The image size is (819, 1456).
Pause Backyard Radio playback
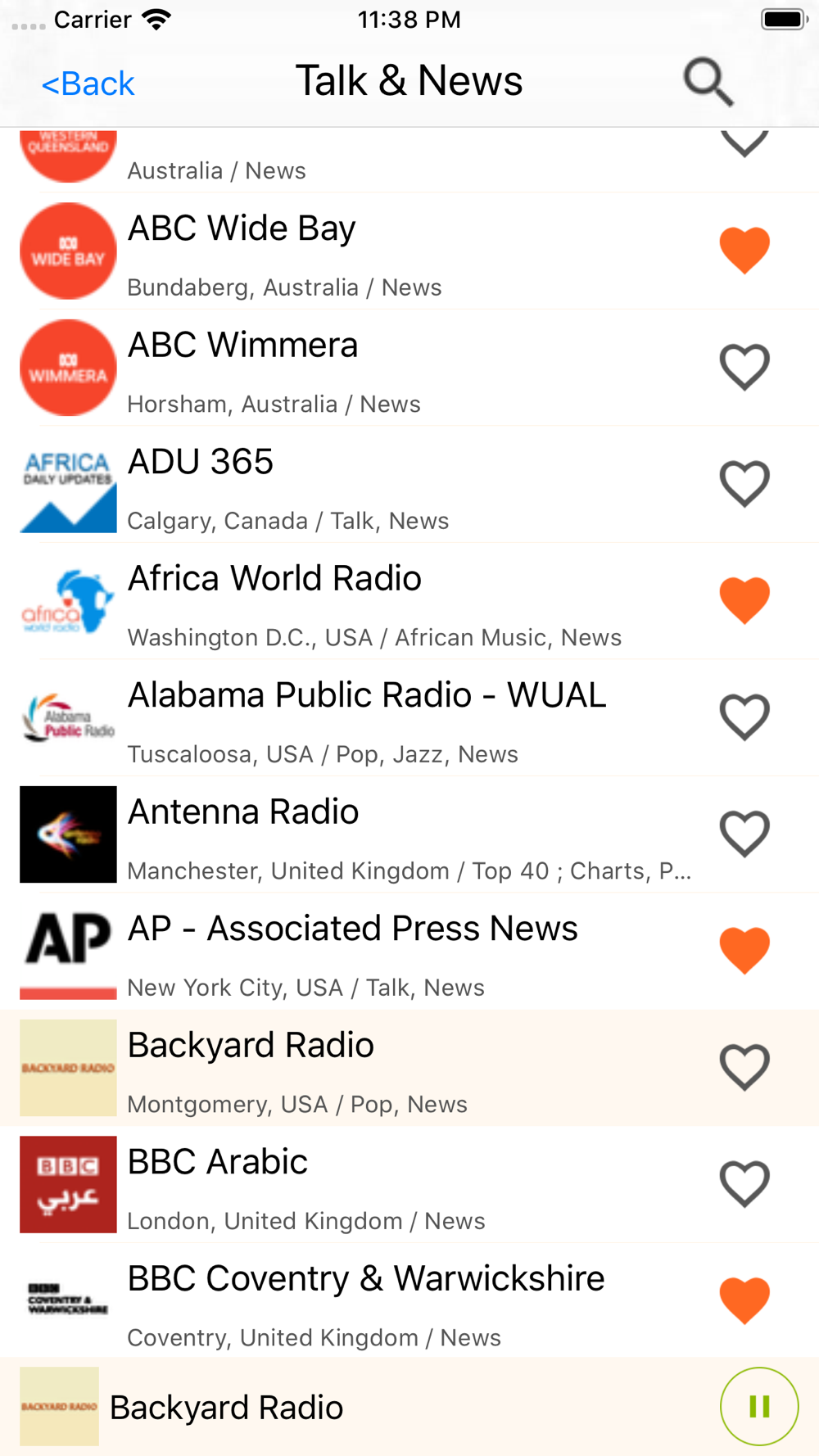(759, 1406)
